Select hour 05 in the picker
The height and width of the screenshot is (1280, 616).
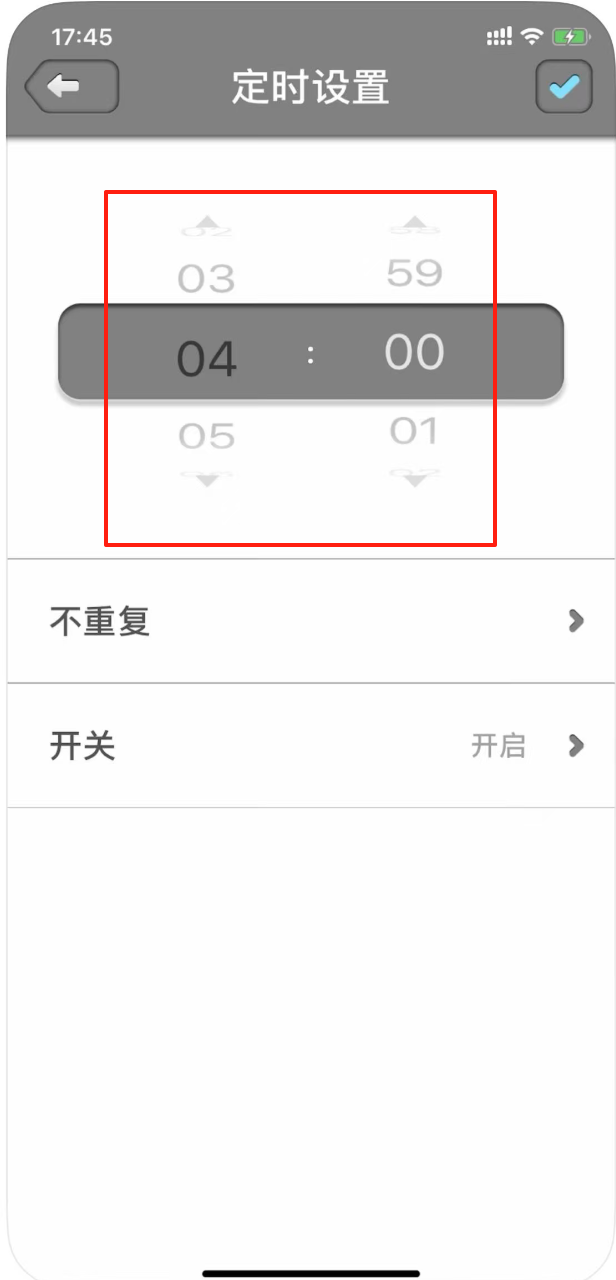[x=206, y=436]
